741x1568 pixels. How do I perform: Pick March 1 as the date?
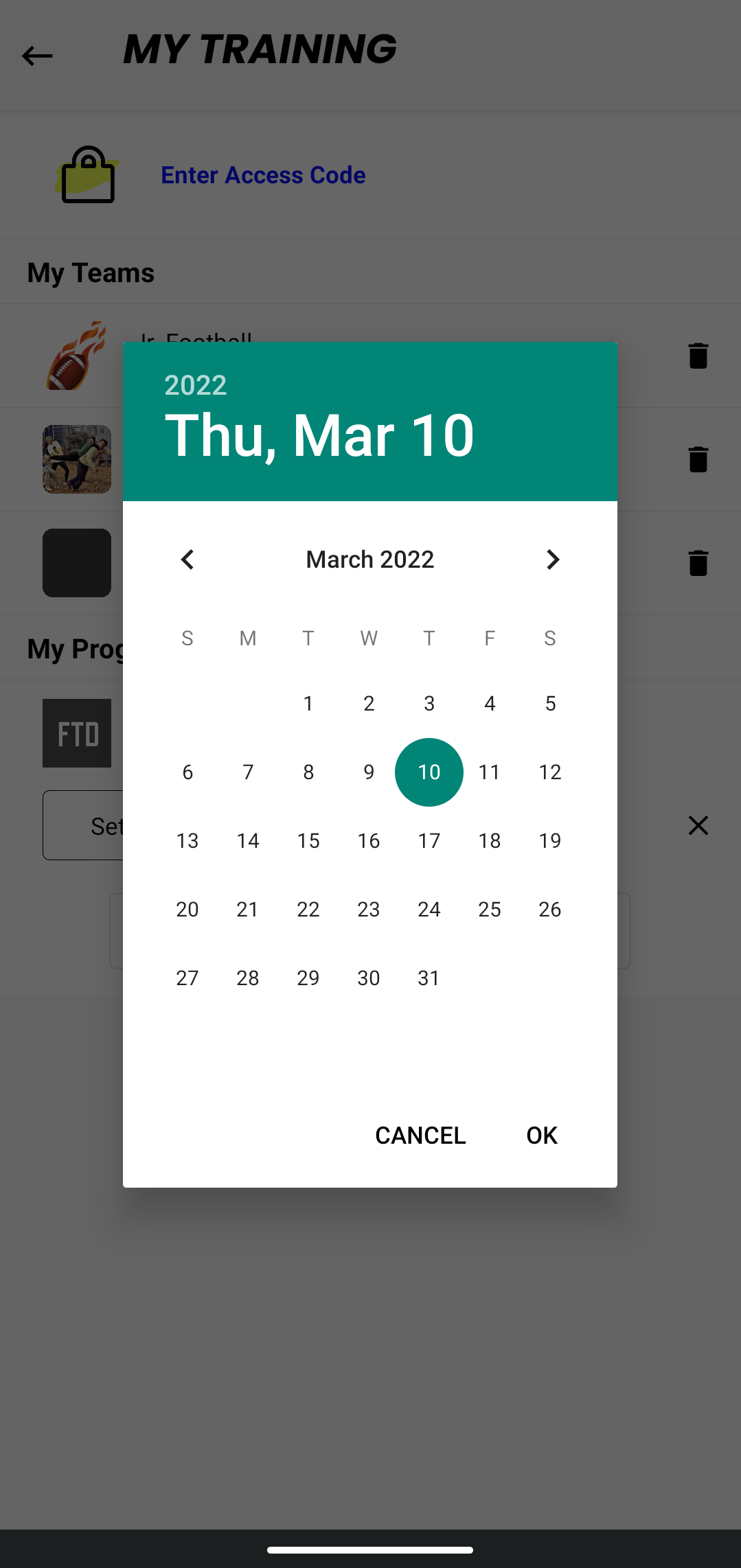tap(308, 703)
